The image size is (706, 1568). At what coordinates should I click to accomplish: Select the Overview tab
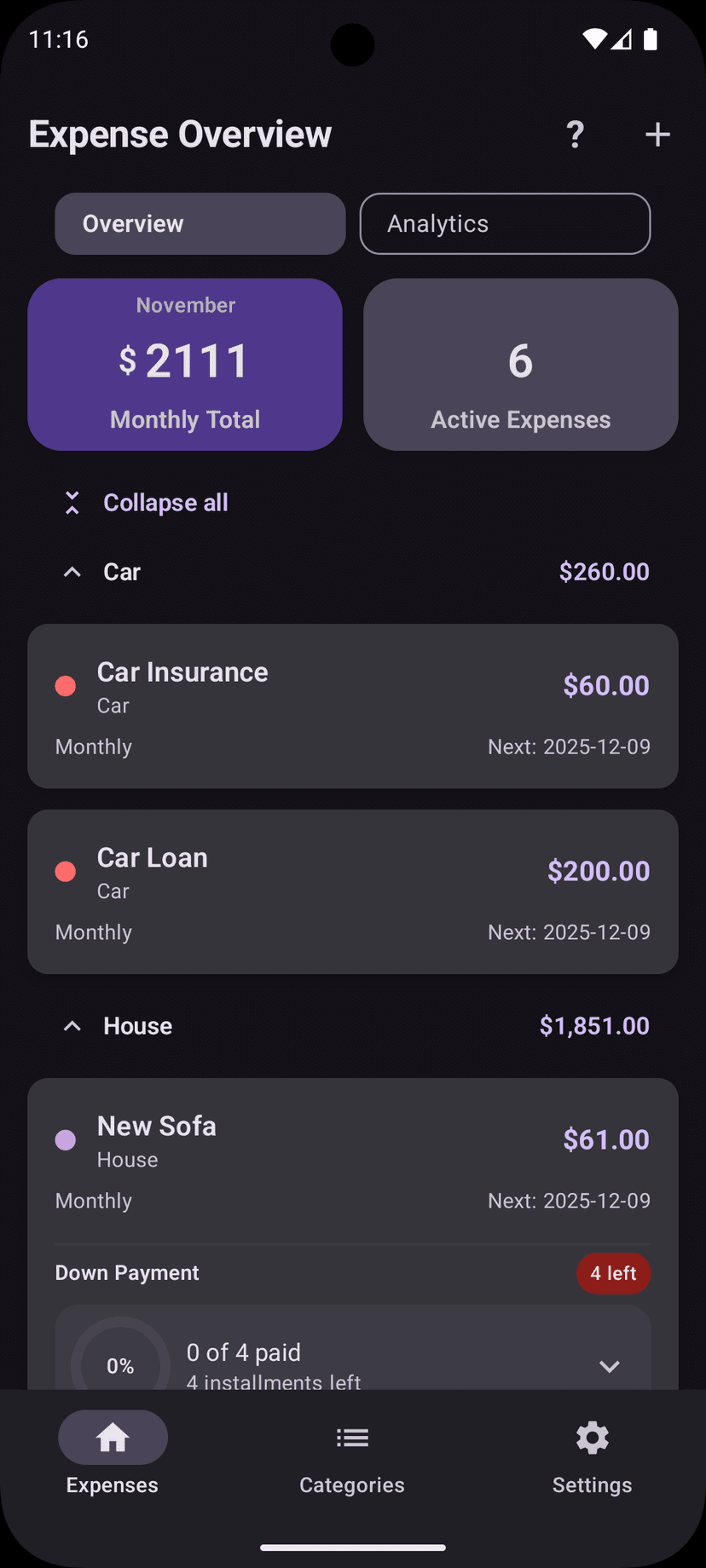point(200,223)
